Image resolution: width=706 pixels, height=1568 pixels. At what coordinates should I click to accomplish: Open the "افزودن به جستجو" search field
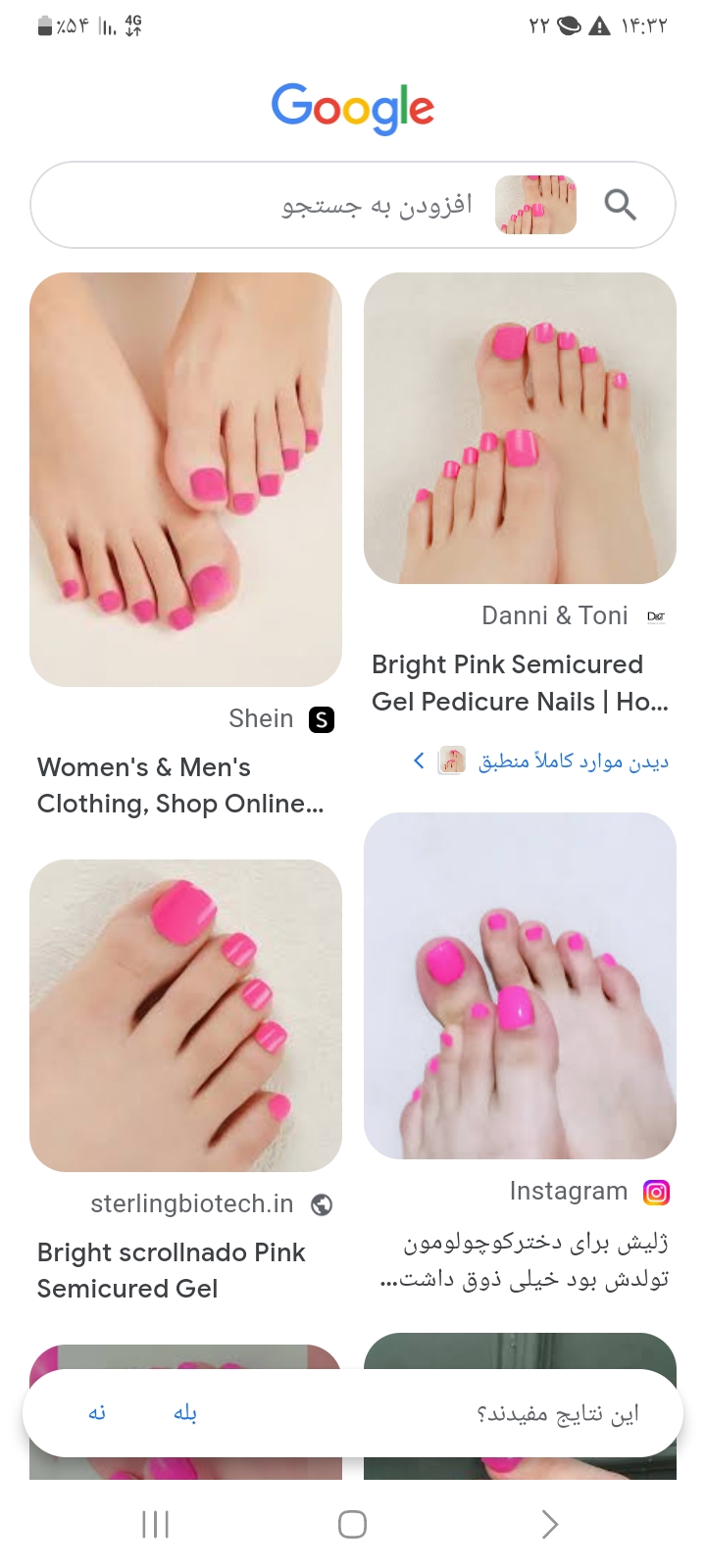(378, 205)
